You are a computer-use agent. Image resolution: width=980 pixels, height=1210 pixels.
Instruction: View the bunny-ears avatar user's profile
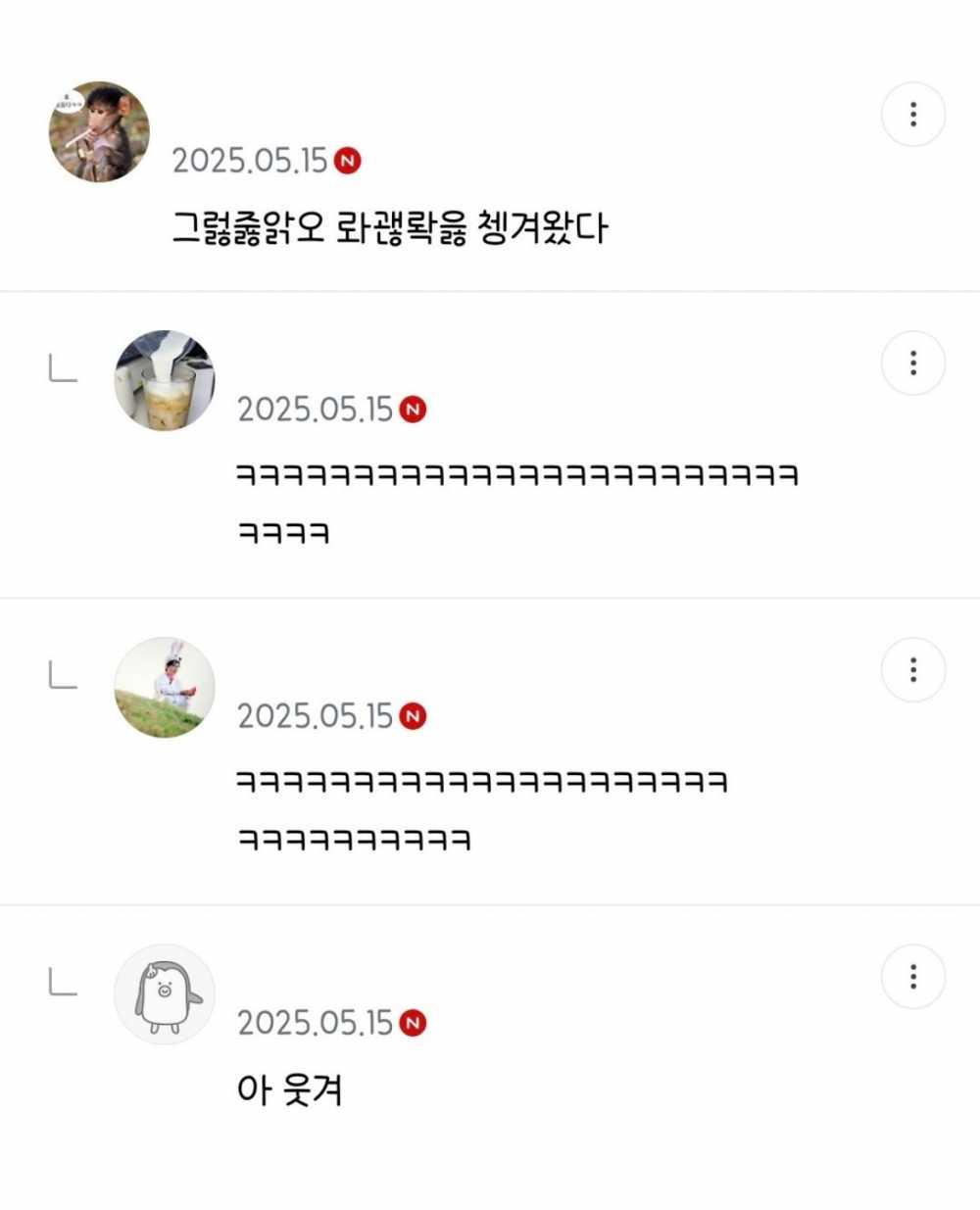tap(165, 688)
